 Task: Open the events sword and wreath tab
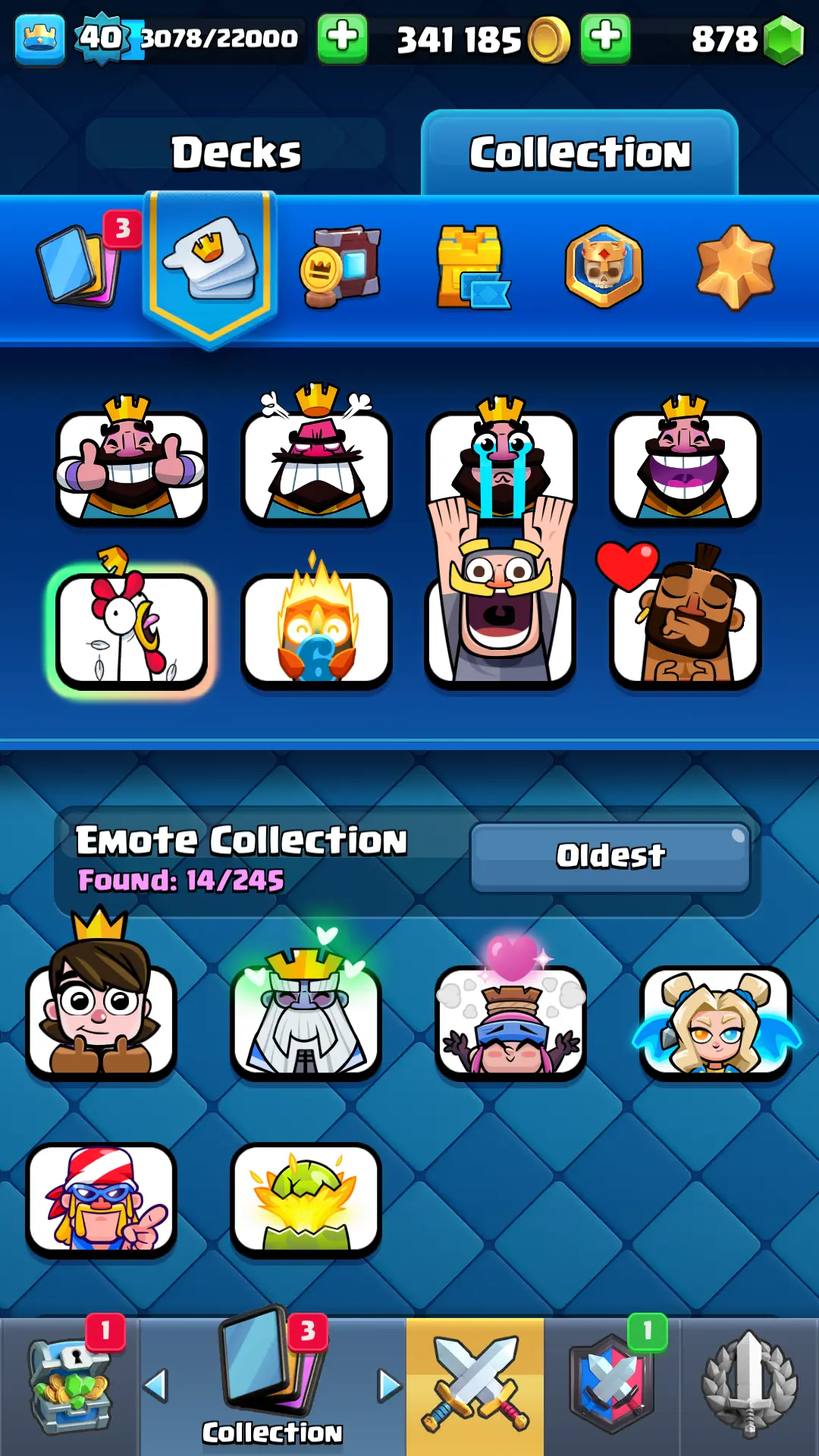tap(749, 1386)
